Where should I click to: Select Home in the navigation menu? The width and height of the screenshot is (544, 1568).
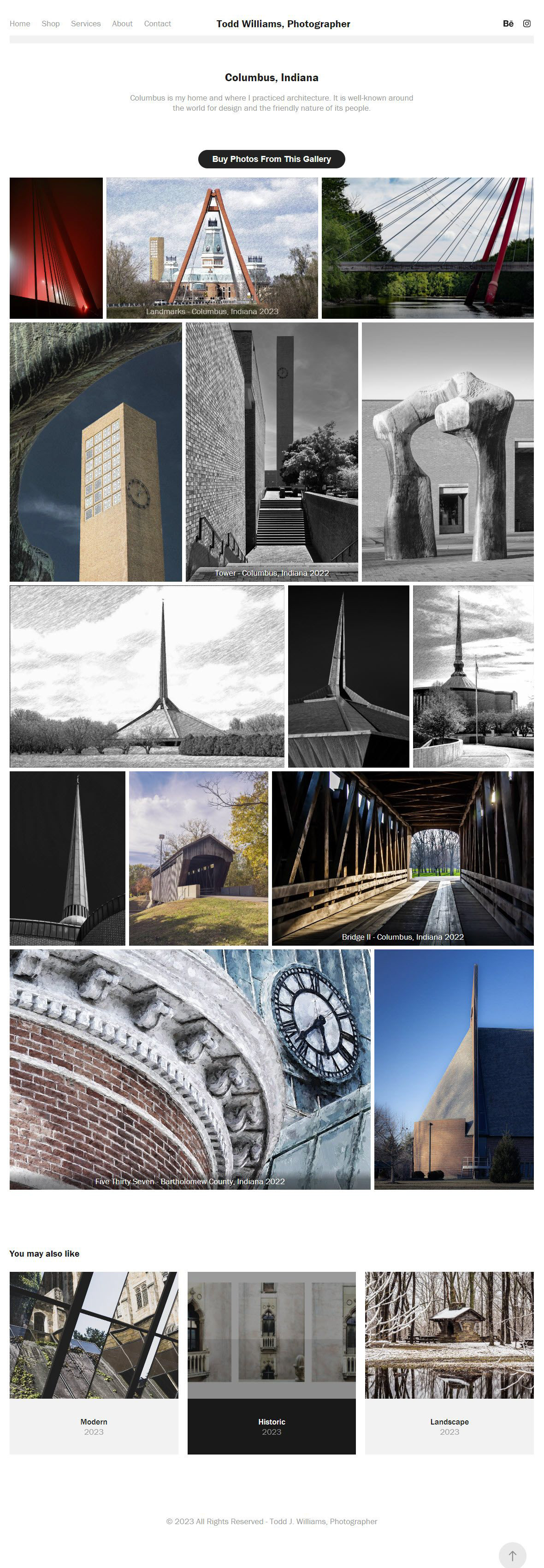point(20,24)
